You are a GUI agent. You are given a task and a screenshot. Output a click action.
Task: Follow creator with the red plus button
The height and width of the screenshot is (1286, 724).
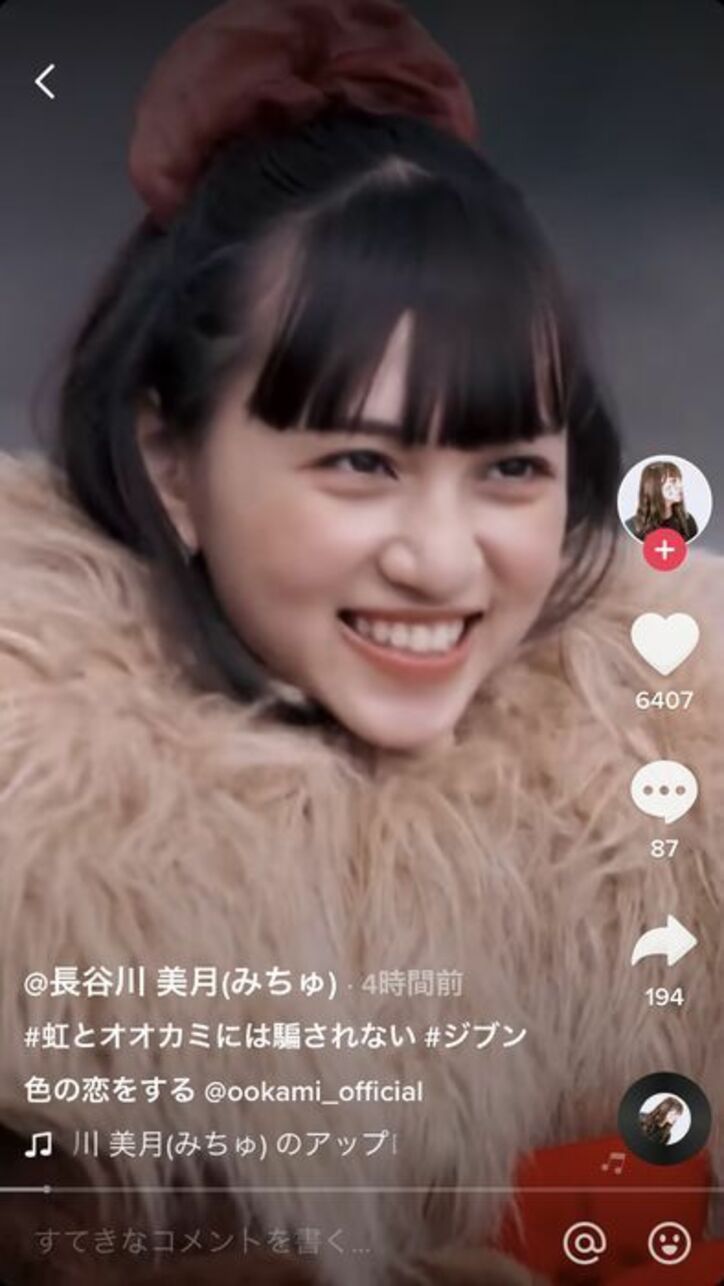click(x=664, y=550)
